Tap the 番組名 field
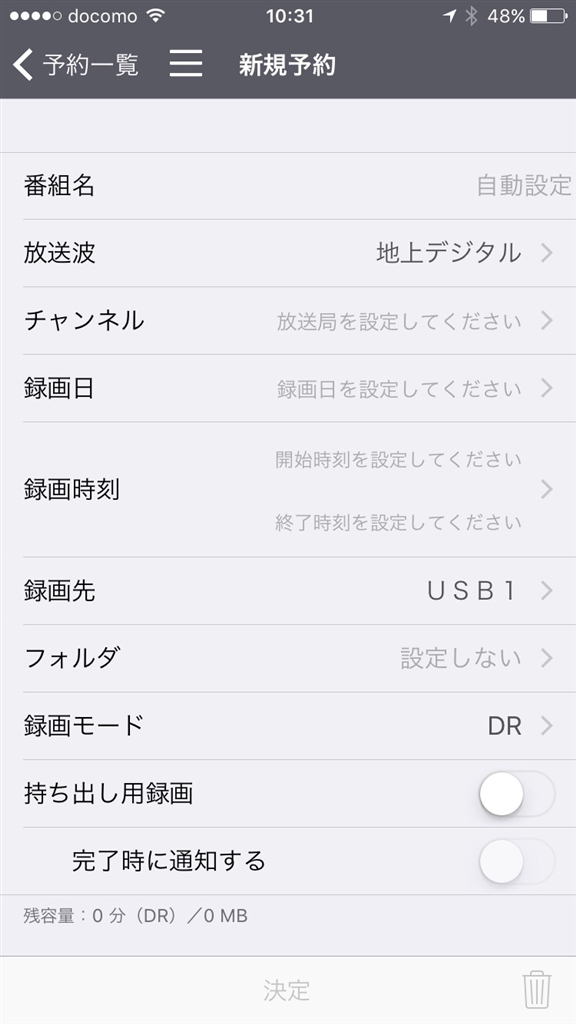This screenshot has height=1024, width=576. click(288, 186)
